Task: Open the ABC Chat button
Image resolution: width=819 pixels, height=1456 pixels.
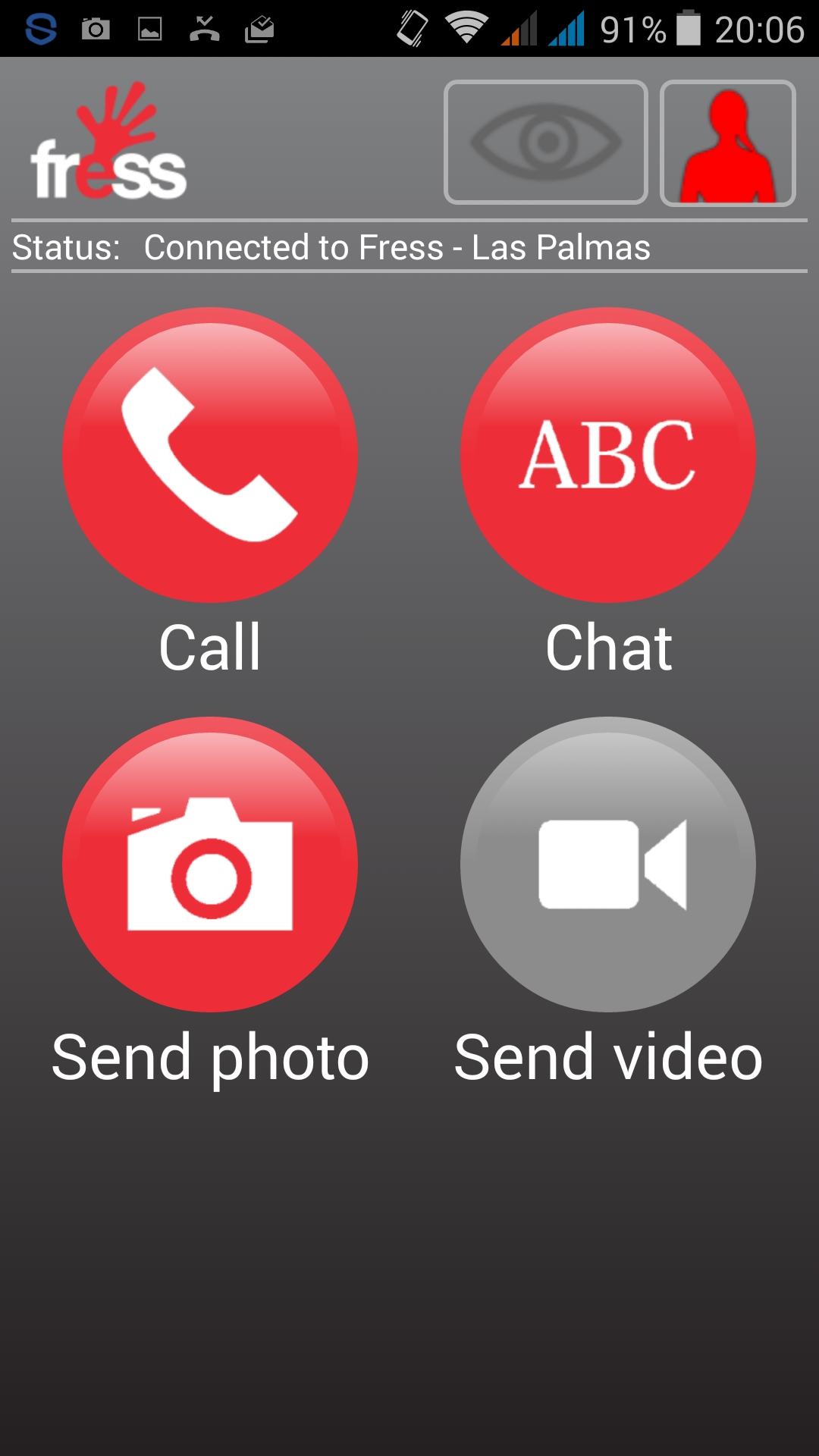Action: pyautogui.click(x=607, y=455)
